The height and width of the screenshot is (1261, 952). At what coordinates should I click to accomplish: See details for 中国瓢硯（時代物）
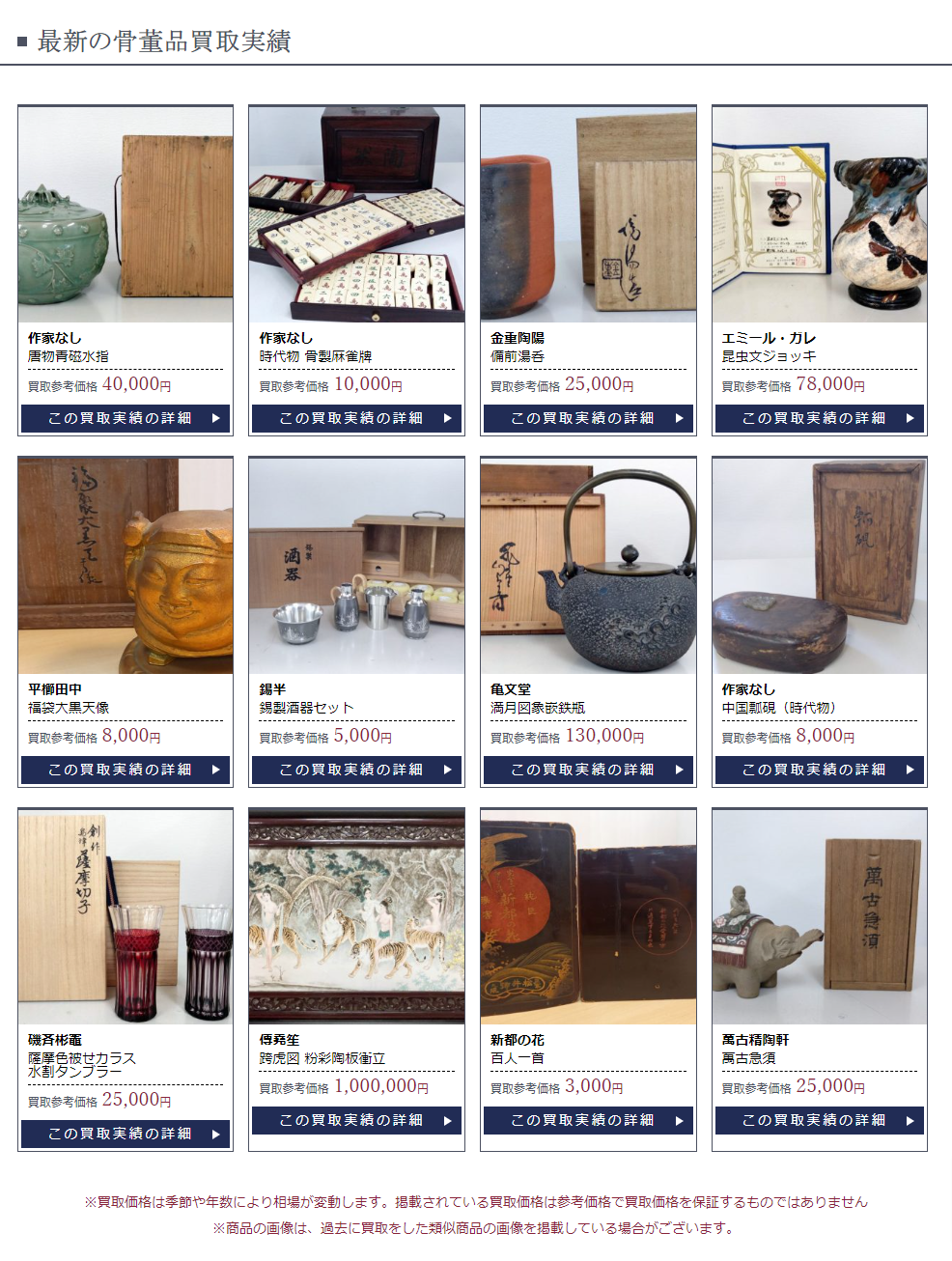(819, 770)
